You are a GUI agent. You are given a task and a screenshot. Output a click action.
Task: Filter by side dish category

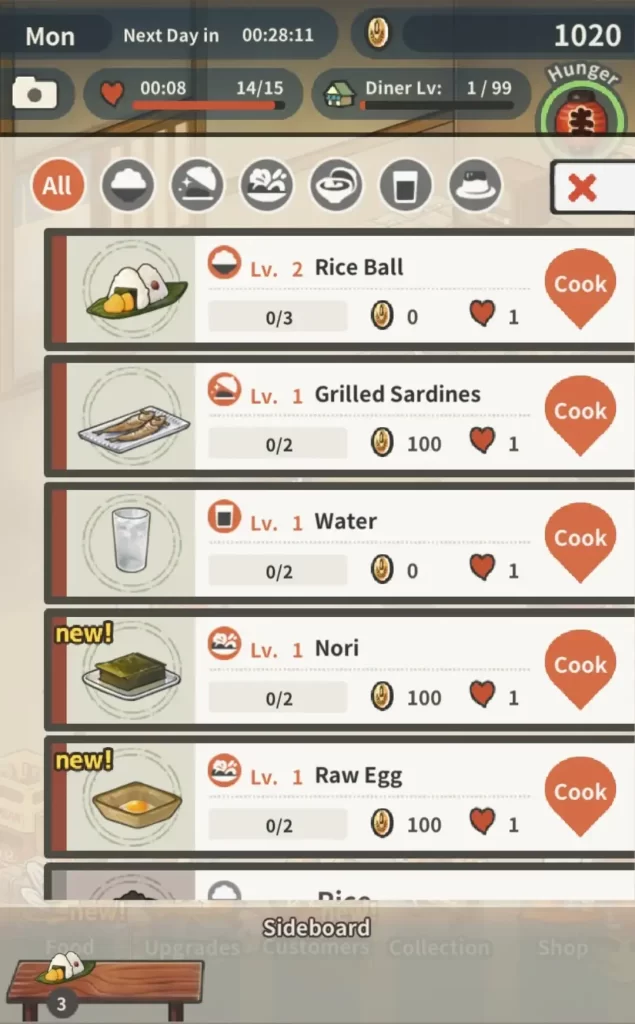click(267, 185)
